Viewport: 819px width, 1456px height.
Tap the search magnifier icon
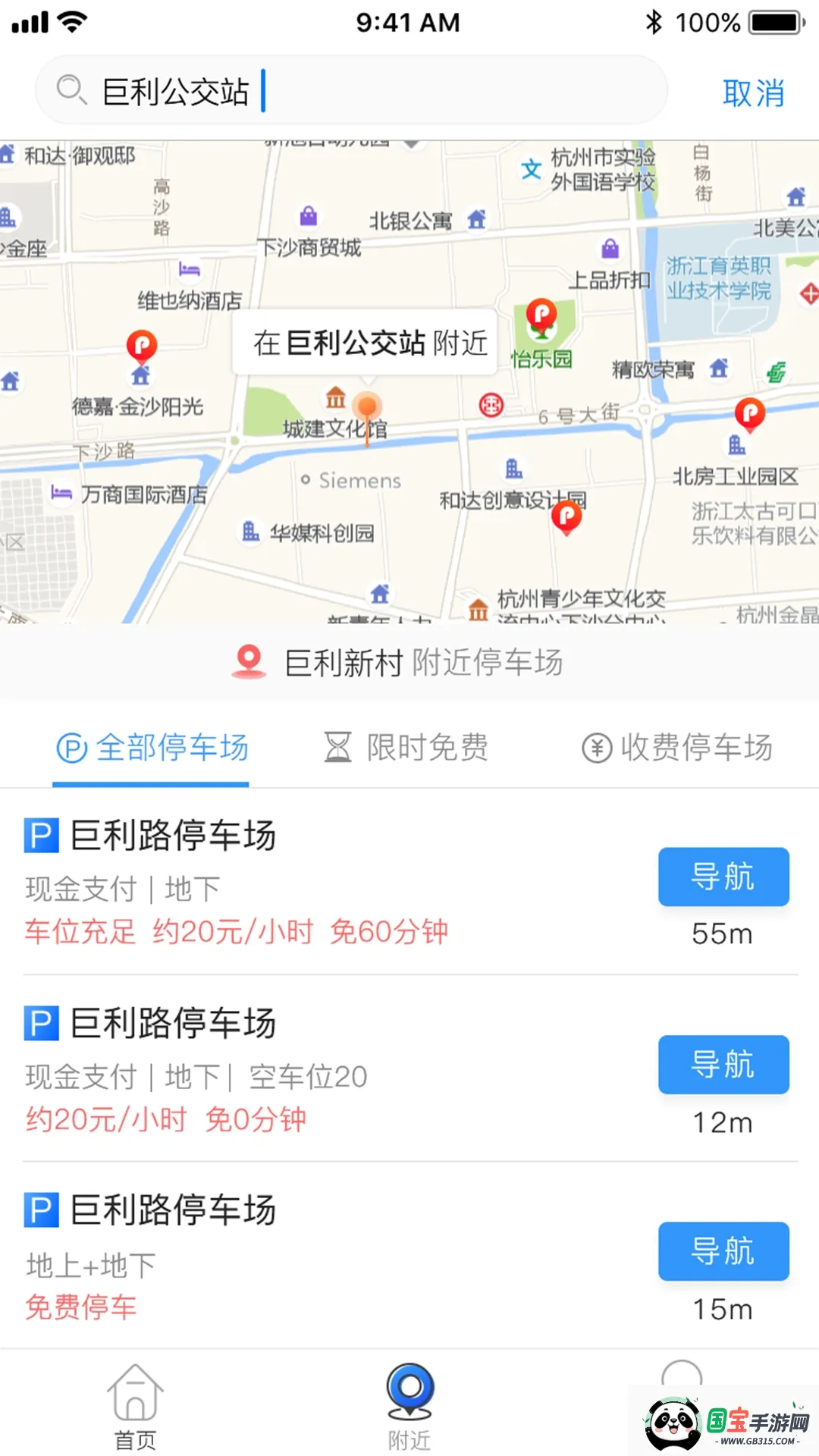pos(71,90)
